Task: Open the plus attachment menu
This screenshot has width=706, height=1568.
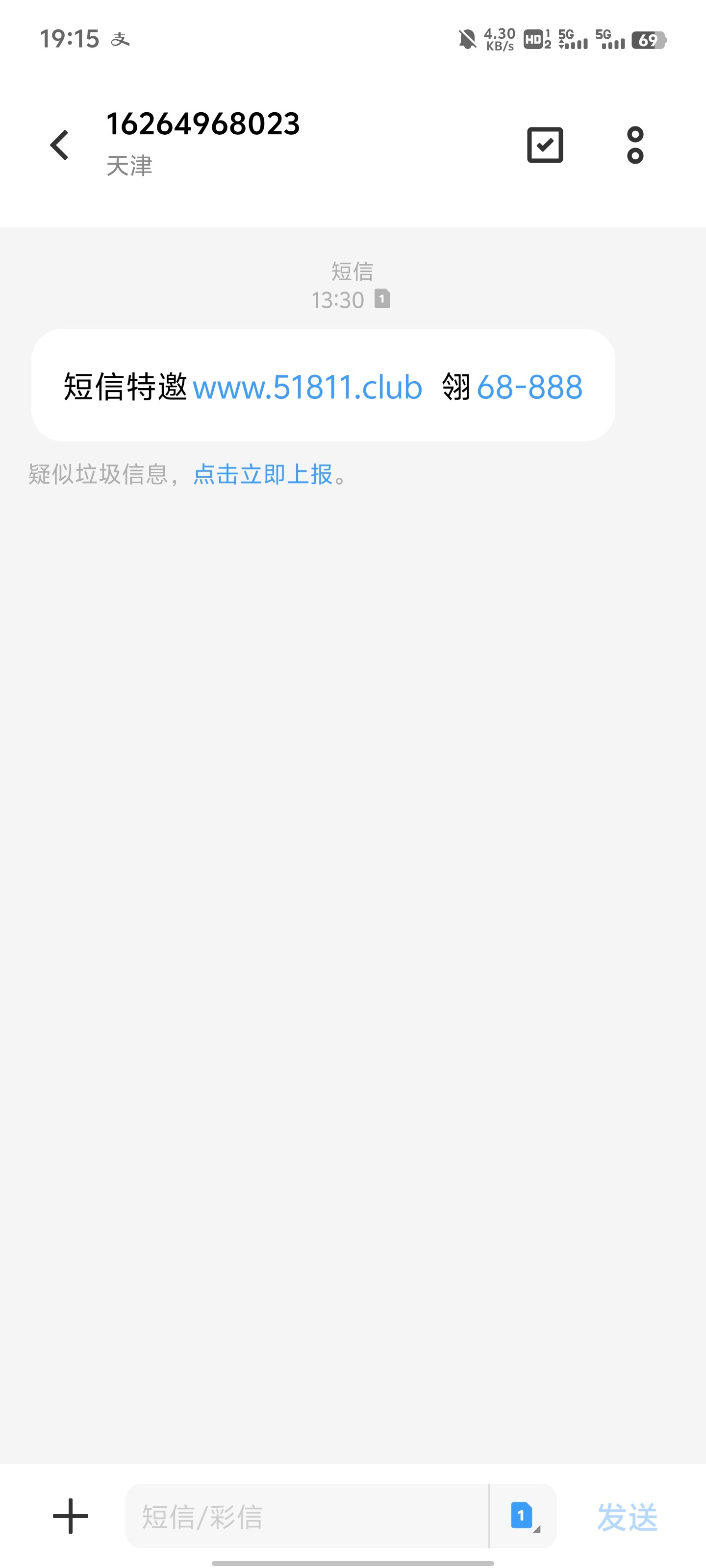Action: (x=71, y=1516)
